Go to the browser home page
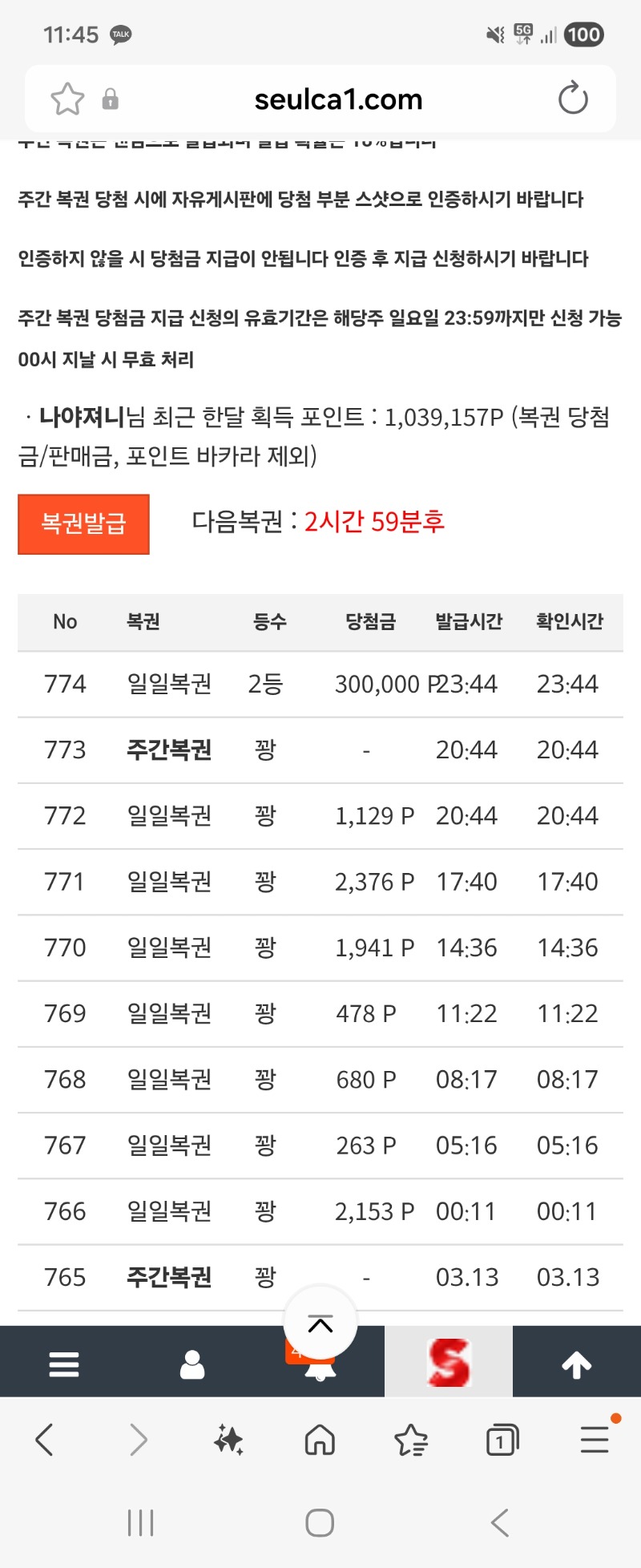 click(320, 1441)
